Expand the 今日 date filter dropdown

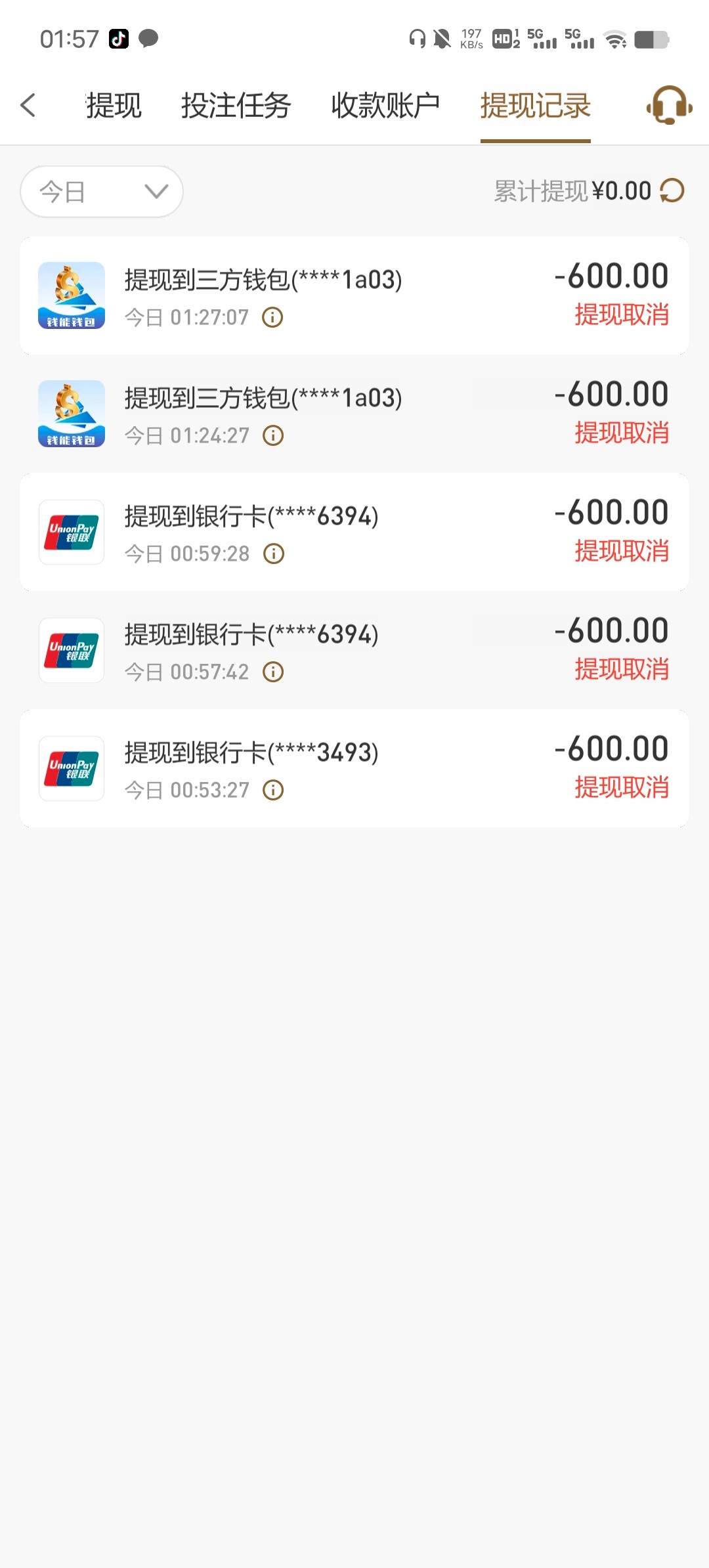coord(102,192)
